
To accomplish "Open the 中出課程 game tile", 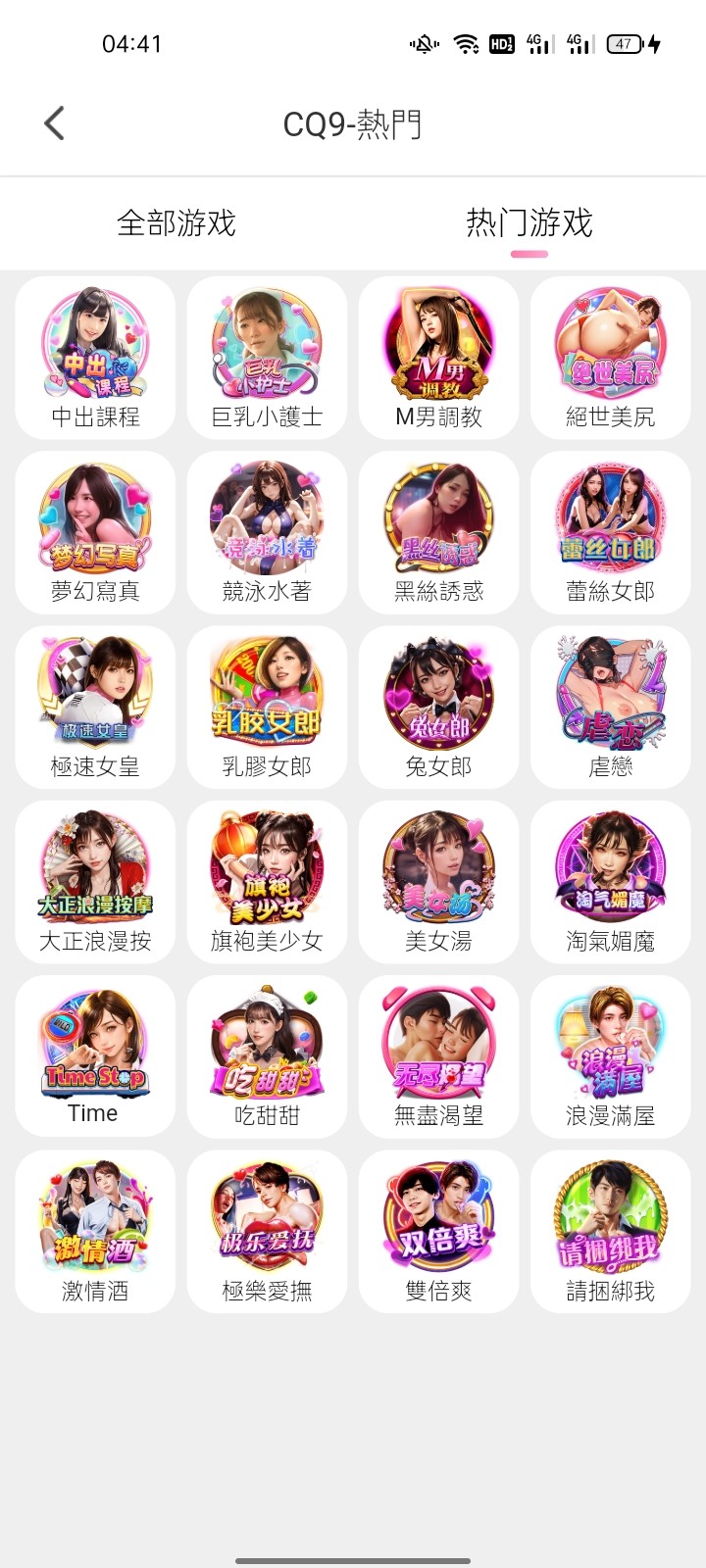I will pyautogui.click(x=95, y=357).
